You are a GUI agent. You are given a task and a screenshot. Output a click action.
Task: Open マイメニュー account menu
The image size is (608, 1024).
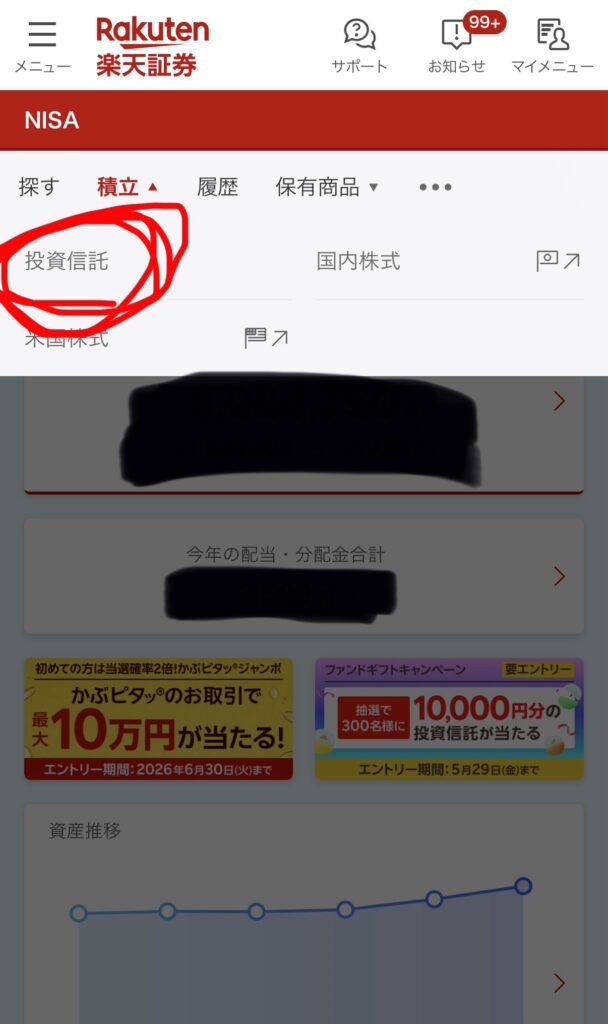tap(553, 47)
